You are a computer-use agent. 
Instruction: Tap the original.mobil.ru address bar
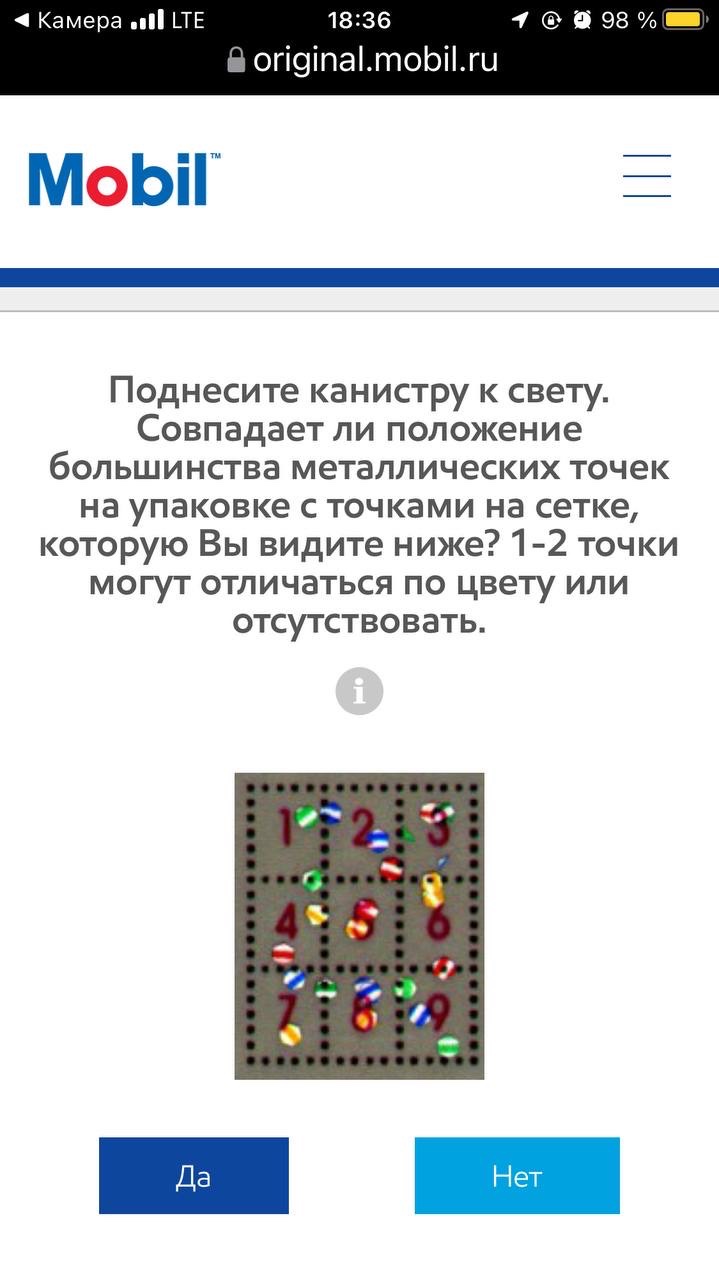pos(361,60)
